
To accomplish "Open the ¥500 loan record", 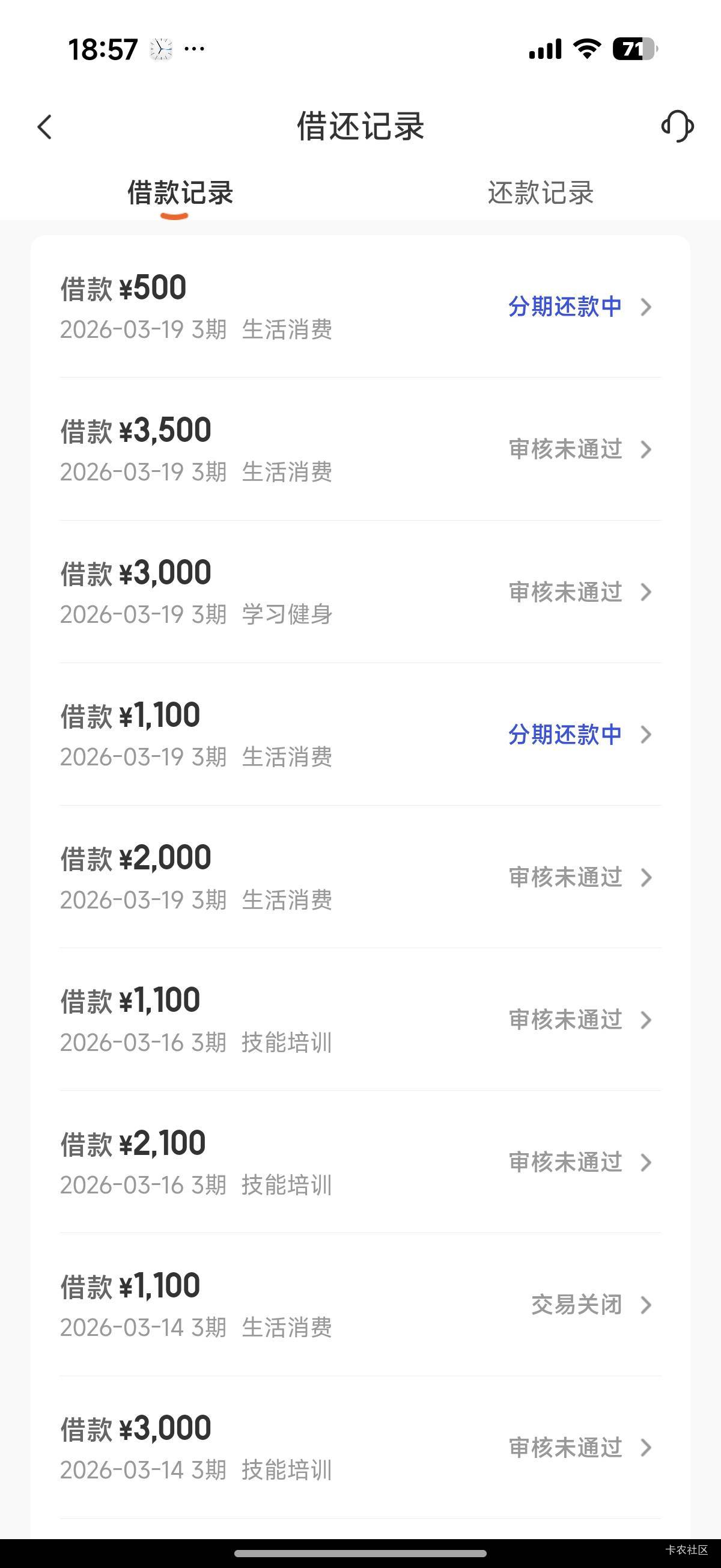I will tap(360, 307).
